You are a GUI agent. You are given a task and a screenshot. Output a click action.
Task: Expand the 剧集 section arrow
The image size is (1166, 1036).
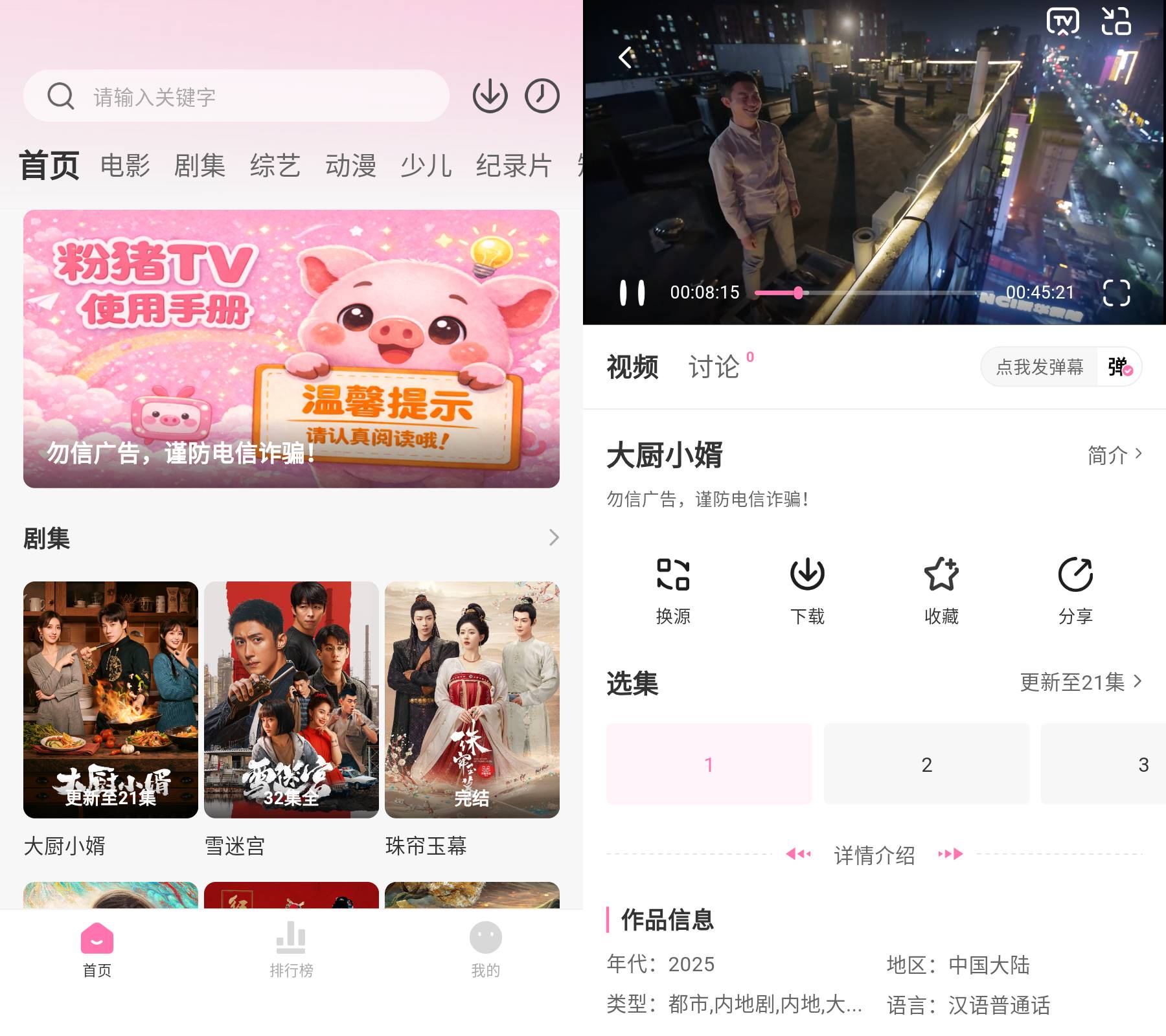pos(553,537)
